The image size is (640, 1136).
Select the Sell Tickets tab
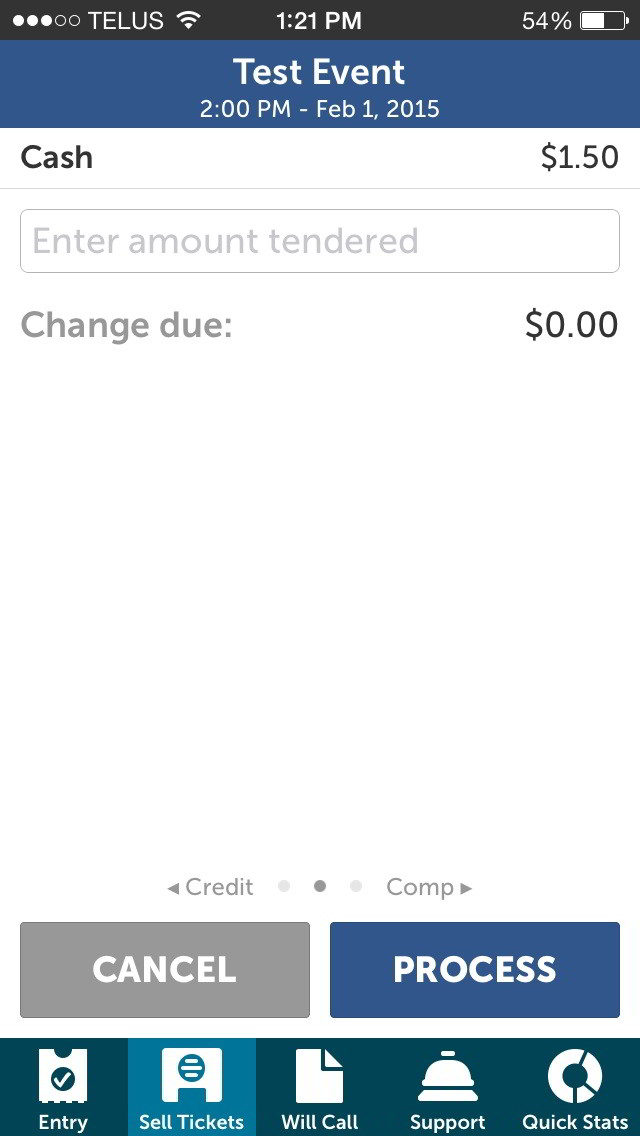pos(191,1087)
